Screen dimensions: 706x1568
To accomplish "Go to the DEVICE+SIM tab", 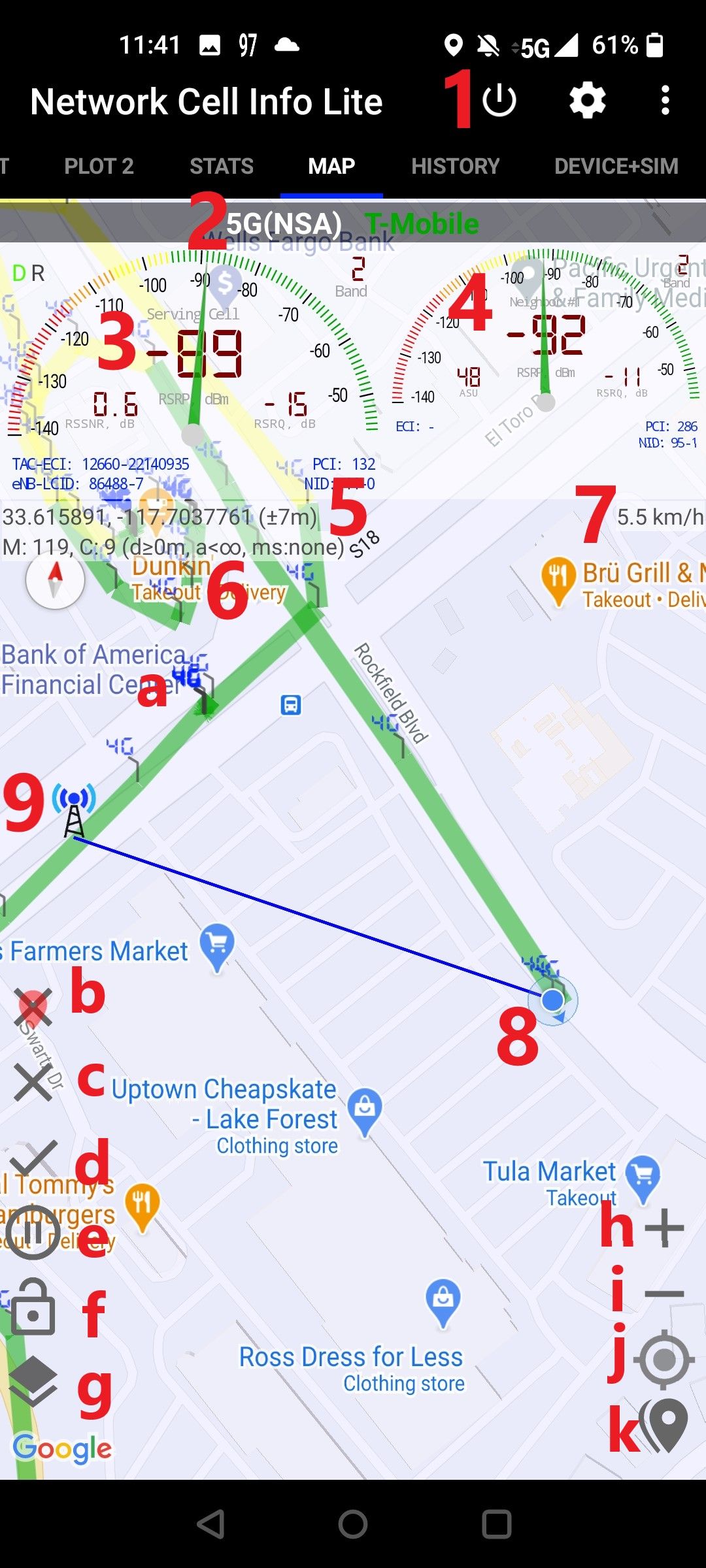I will click(616, 166).
